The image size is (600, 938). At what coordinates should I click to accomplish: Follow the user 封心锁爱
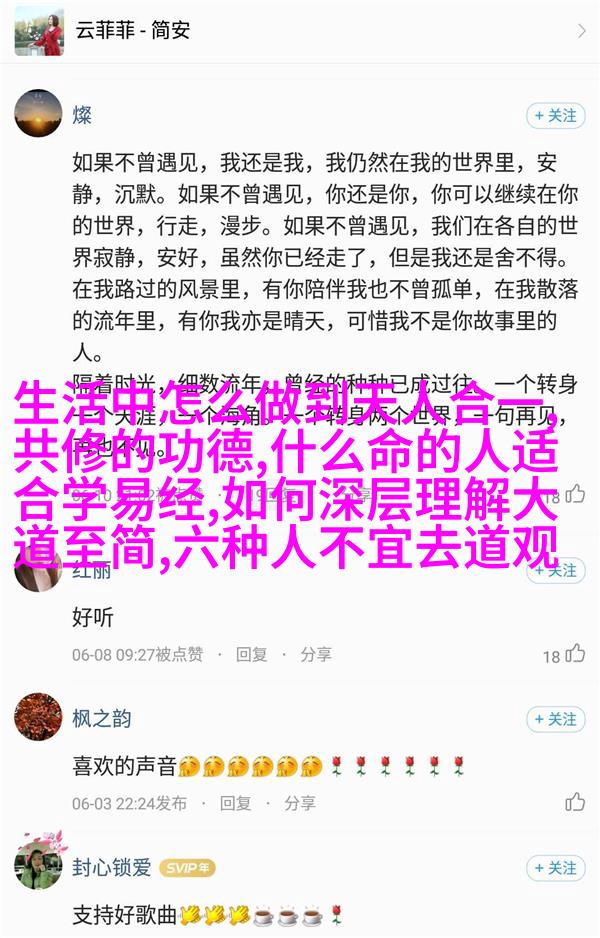point(555,868)
